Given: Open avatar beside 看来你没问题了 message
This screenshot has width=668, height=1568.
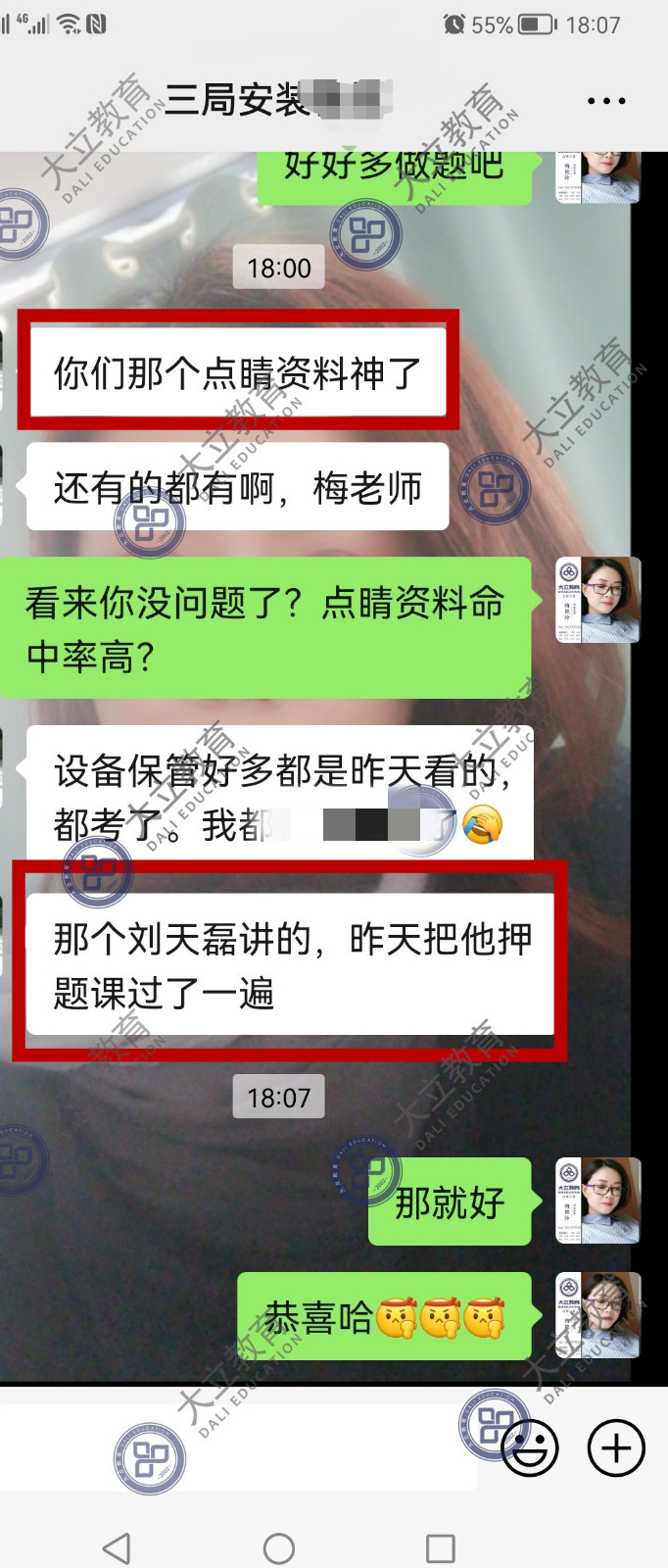Looking at the screenshot, I should click(x=597, y=600).
